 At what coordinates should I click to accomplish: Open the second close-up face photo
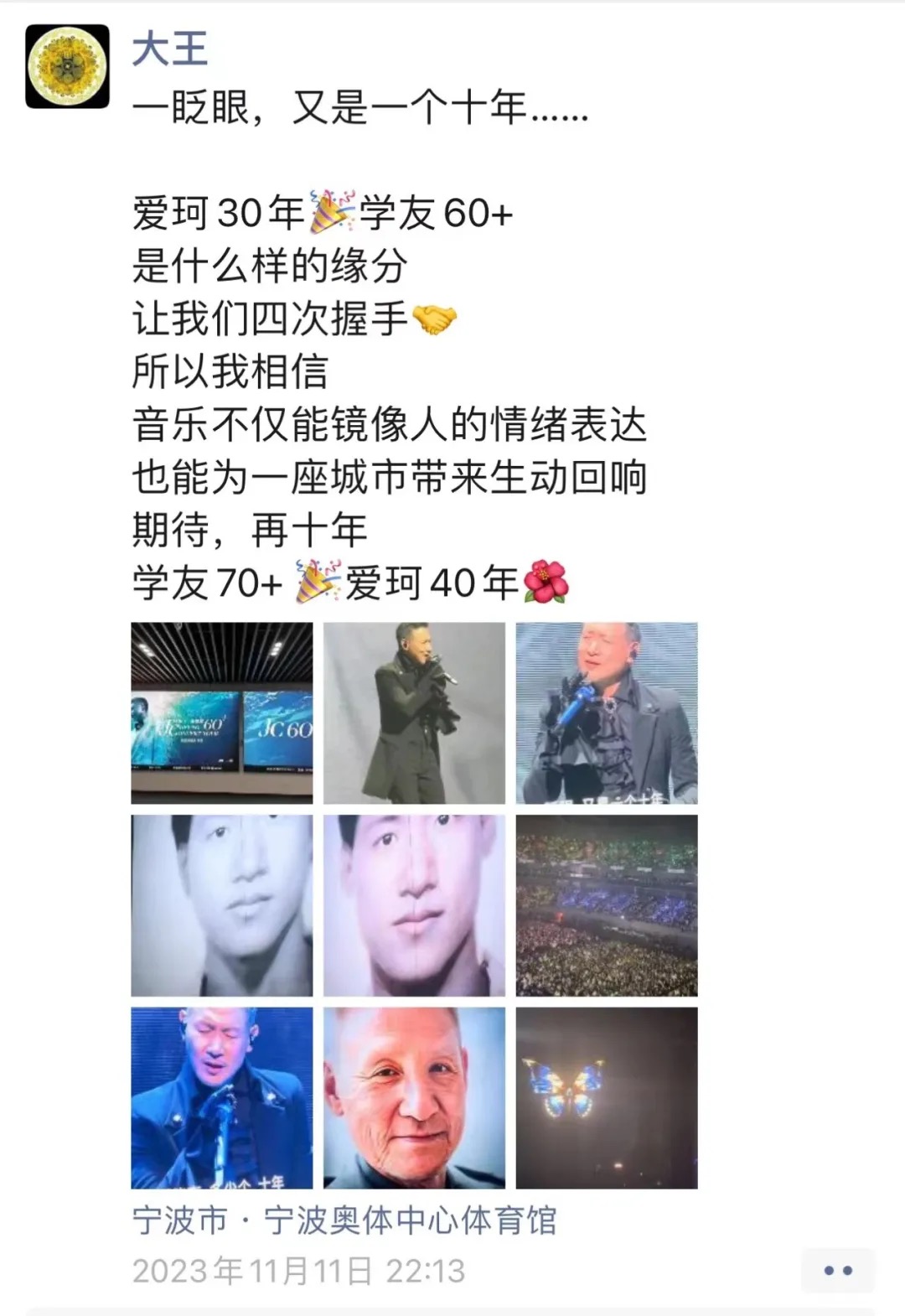pos(414,905)
